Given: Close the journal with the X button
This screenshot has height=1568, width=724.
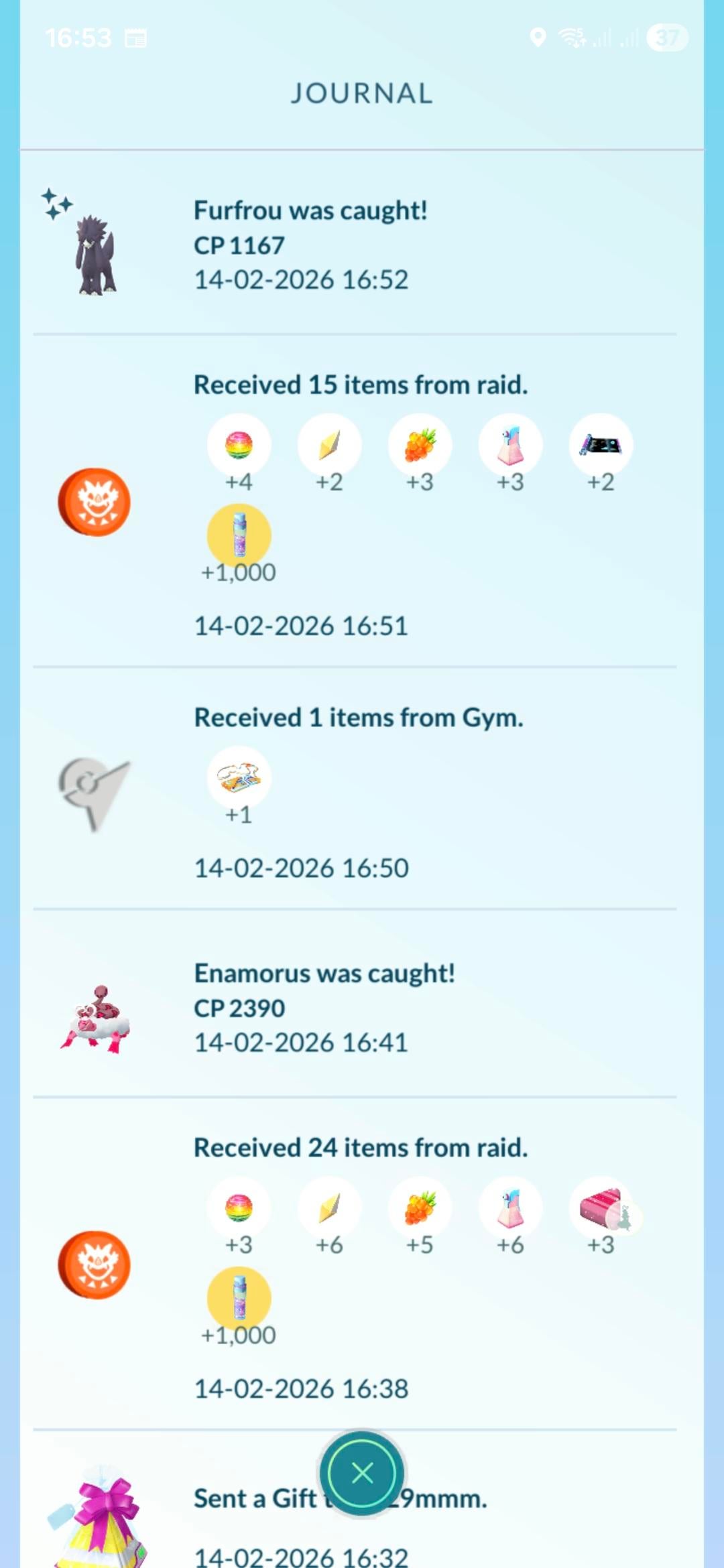Looking at the screenshot, I should (x=362, y=1473).
